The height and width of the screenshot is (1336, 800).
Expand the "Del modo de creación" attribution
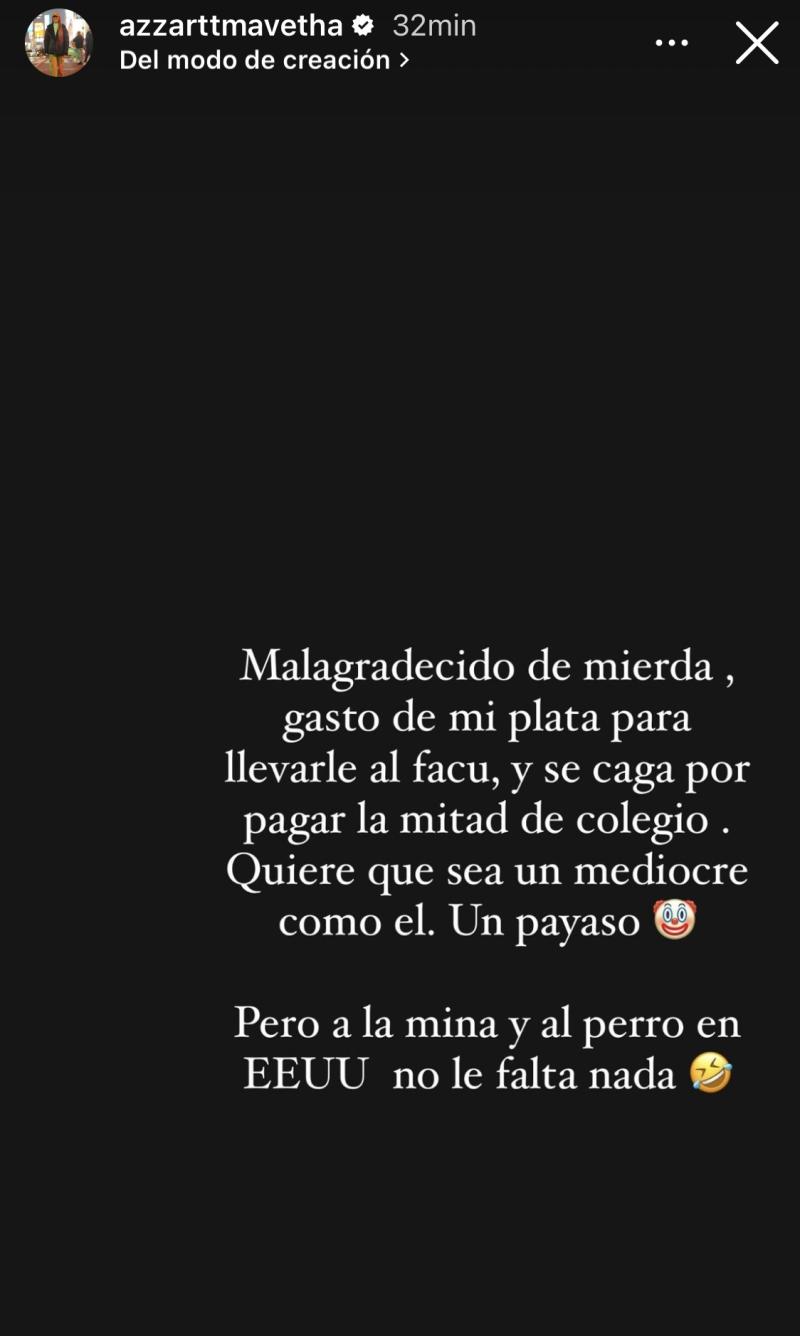point(257,60)
